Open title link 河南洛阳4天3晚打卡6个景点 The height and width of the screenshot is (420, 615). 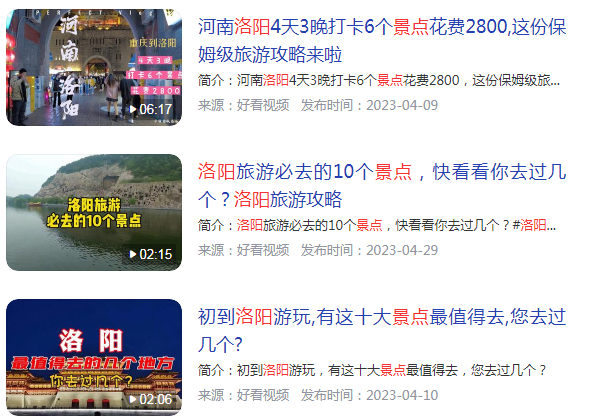(382, 28)
